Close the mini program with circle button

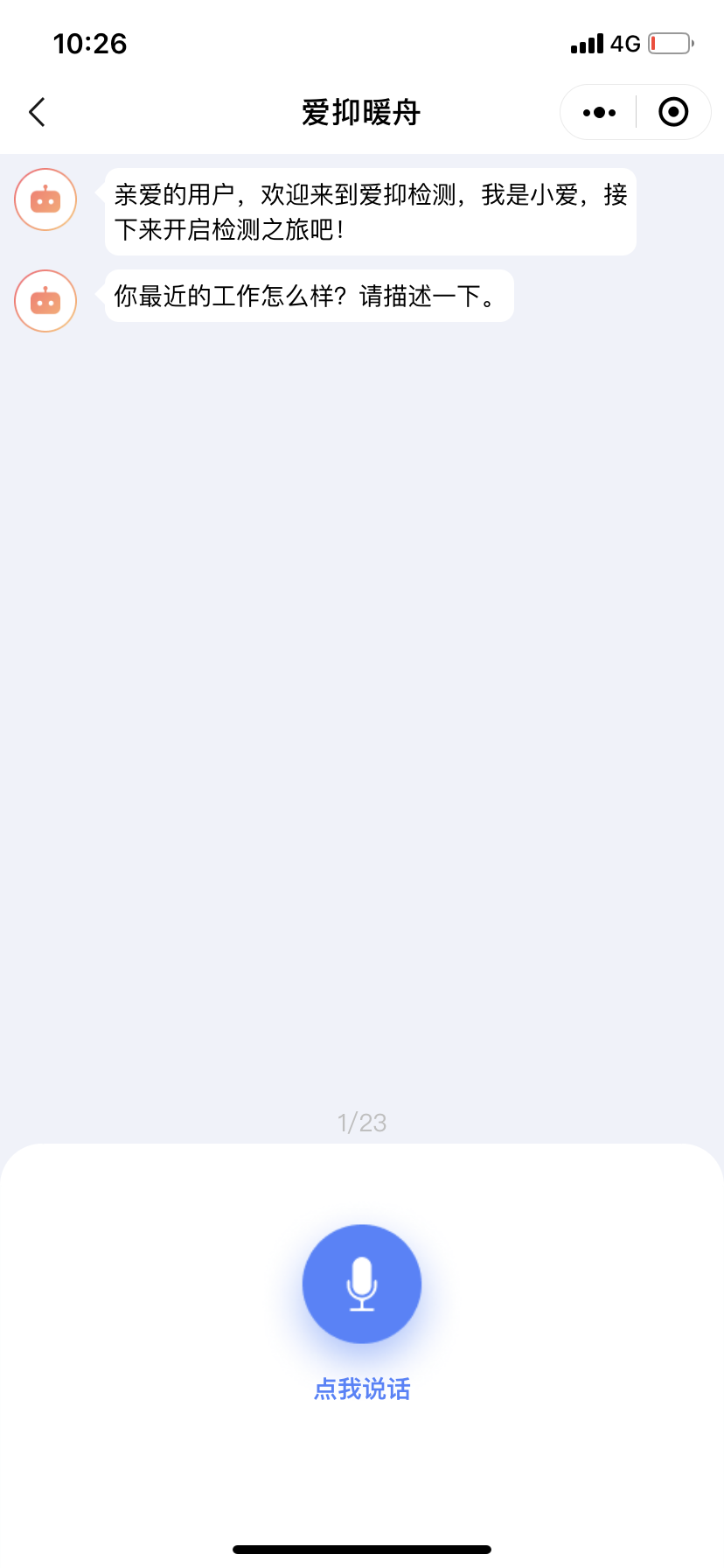click(673, 112)
